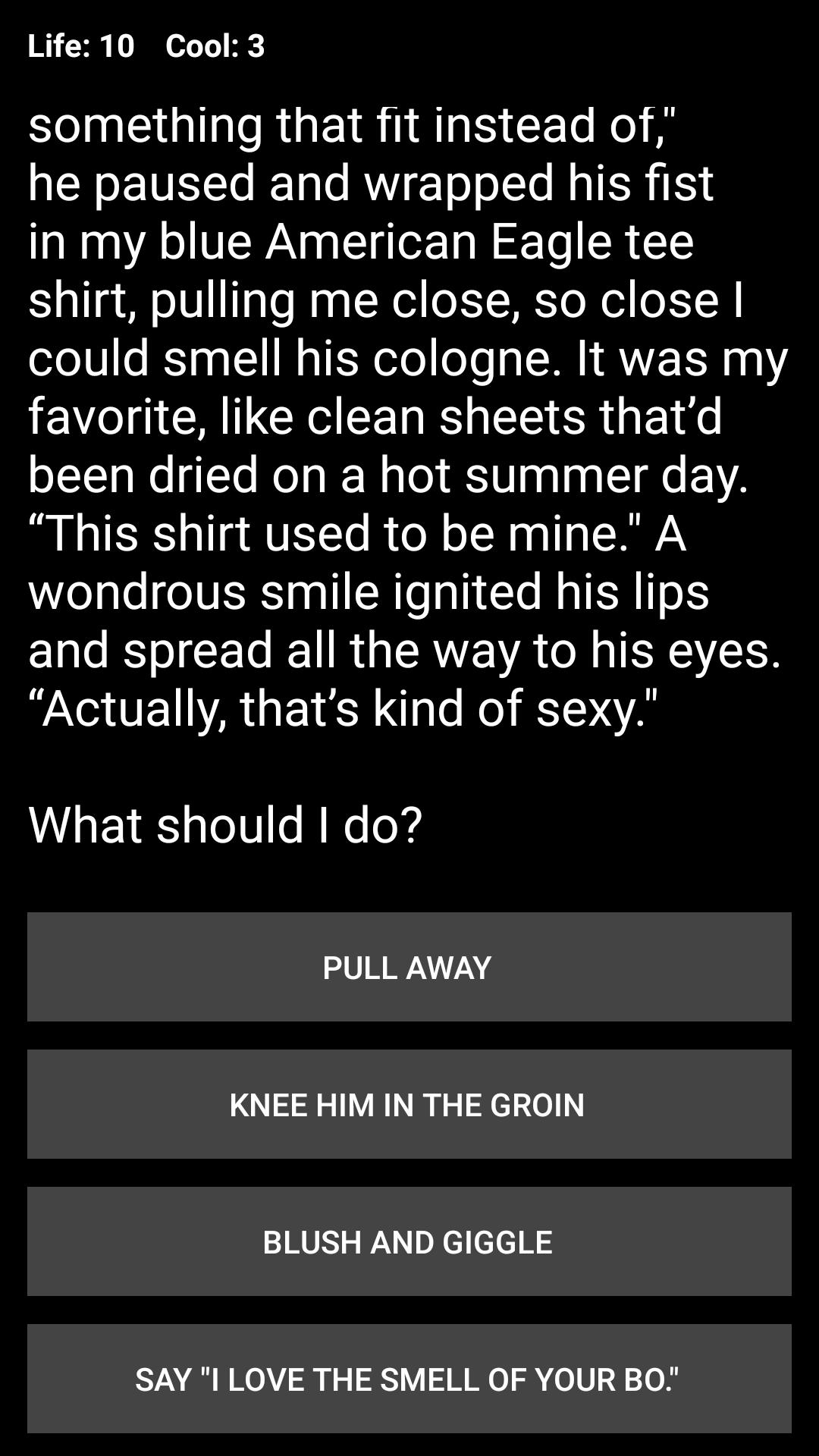The height and width of the screenshot is (1456, 819).
Task: Choose the Pull Away option
Action: point(409,967)
